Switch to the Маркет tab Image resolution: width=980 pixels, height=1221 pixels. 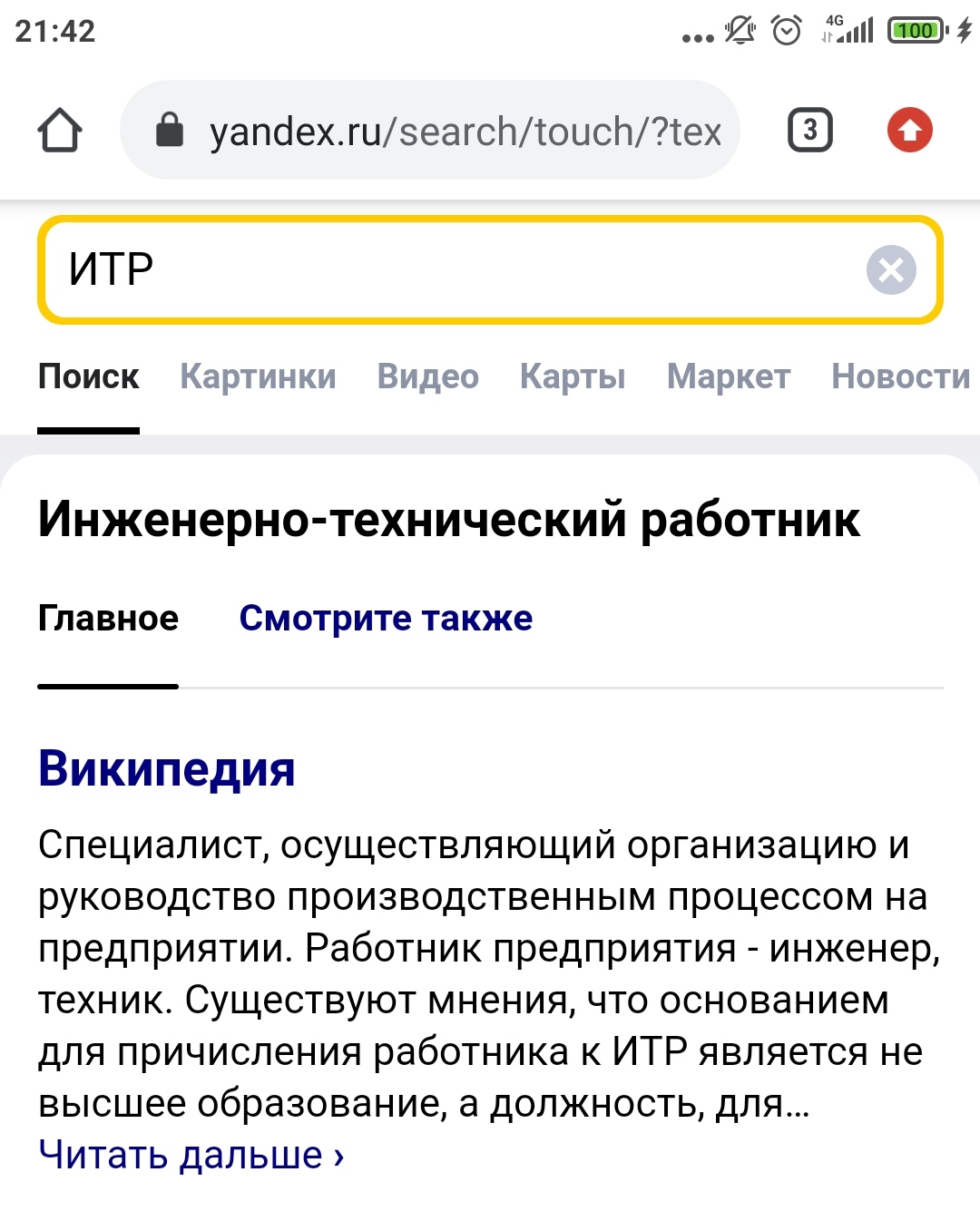[729, 376]
